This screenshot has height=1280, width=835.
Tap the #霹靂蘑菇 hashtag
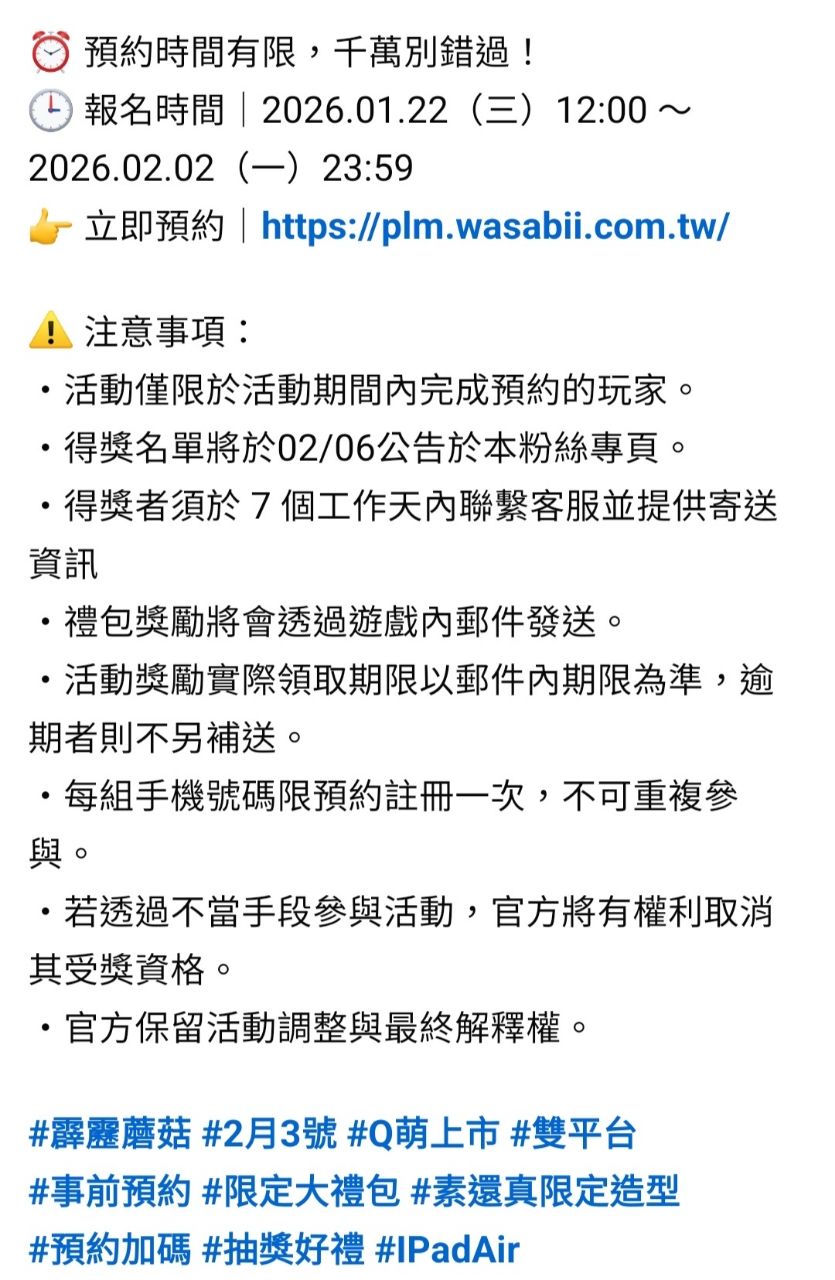point(108,1134)
